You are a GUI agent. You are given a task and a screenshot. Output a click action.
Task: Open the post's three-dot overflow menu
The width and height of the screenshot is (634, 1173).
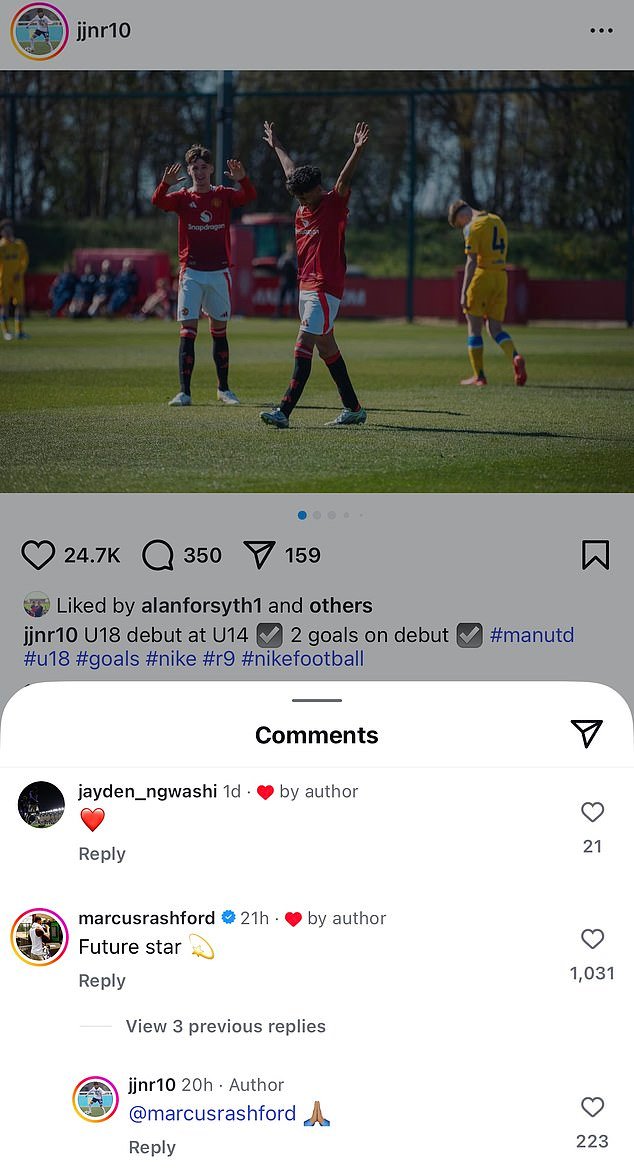point(601,31)
